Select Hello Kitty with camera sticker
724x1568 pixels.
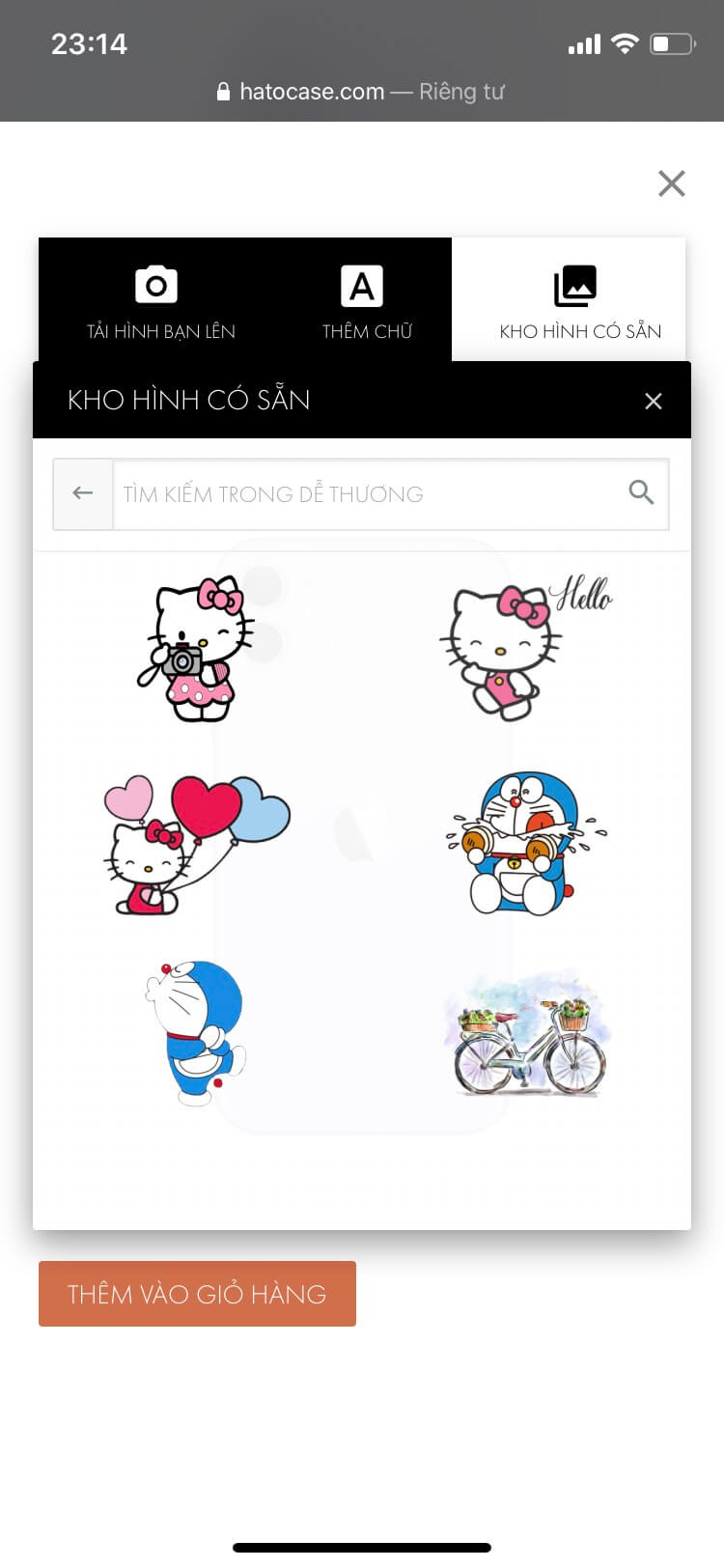click(196, 649)
